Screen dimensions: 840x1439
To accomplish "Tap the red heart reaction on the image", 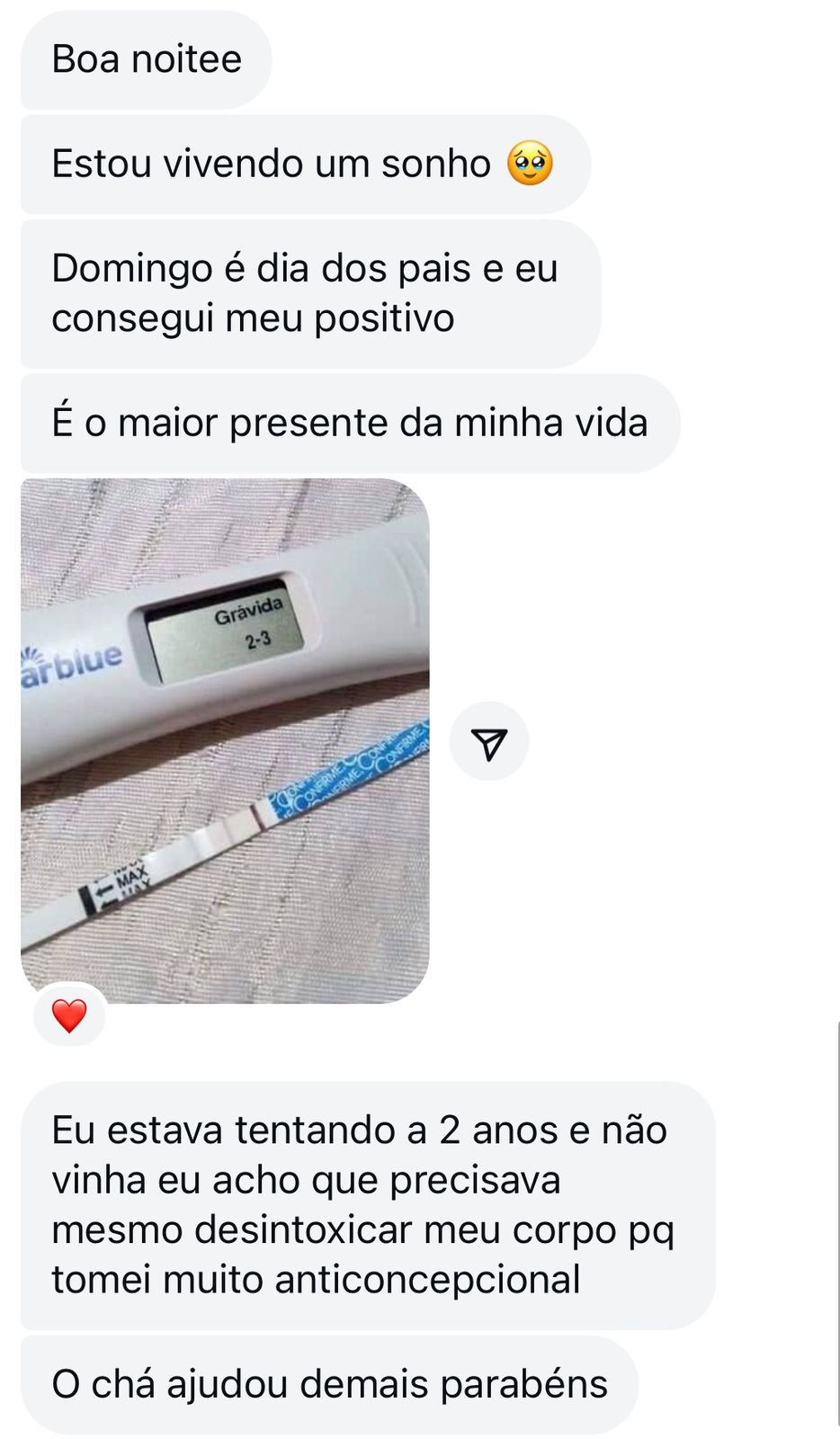I will click(72, 1017).
